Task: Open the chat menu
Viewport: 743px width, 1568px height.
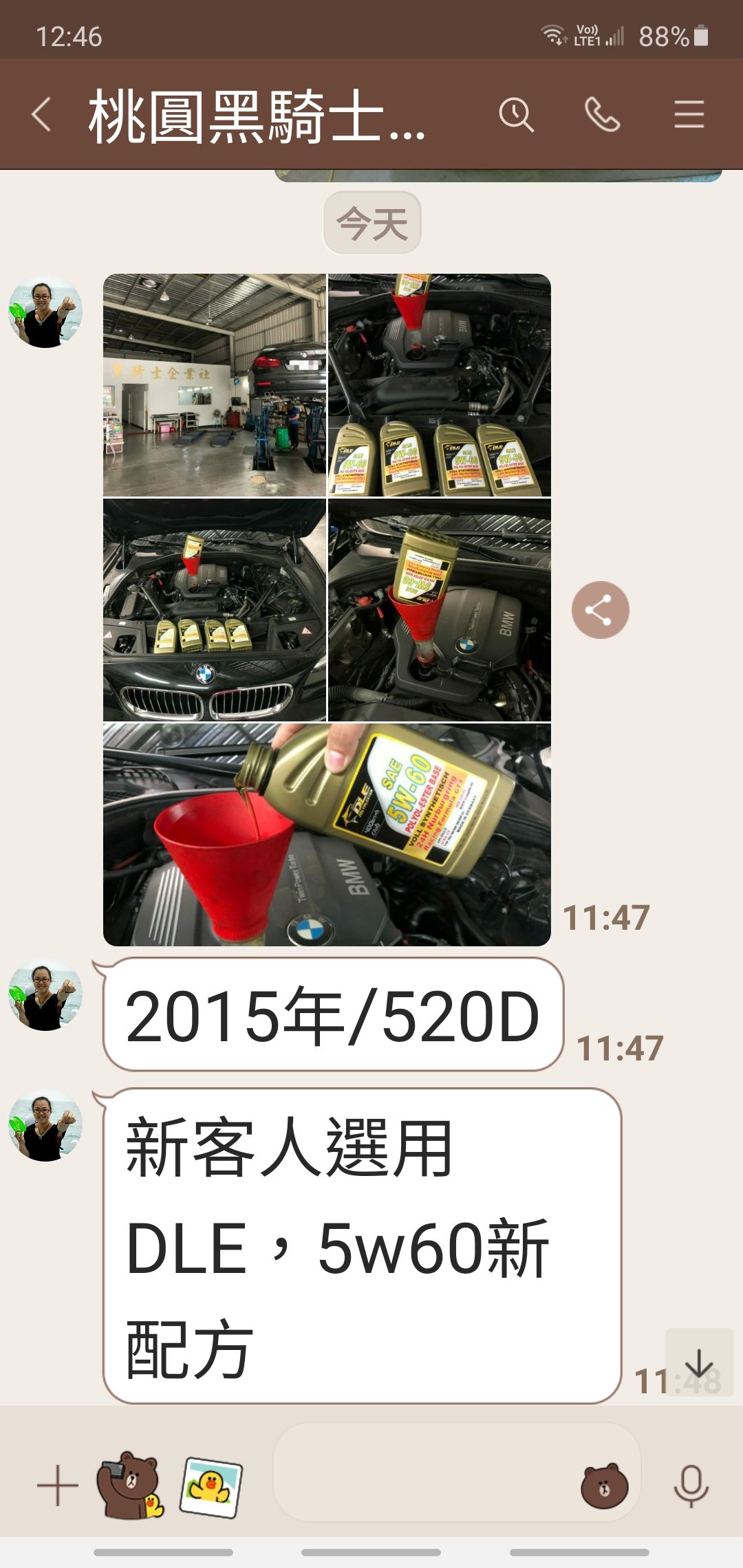Action: point(689,114)
